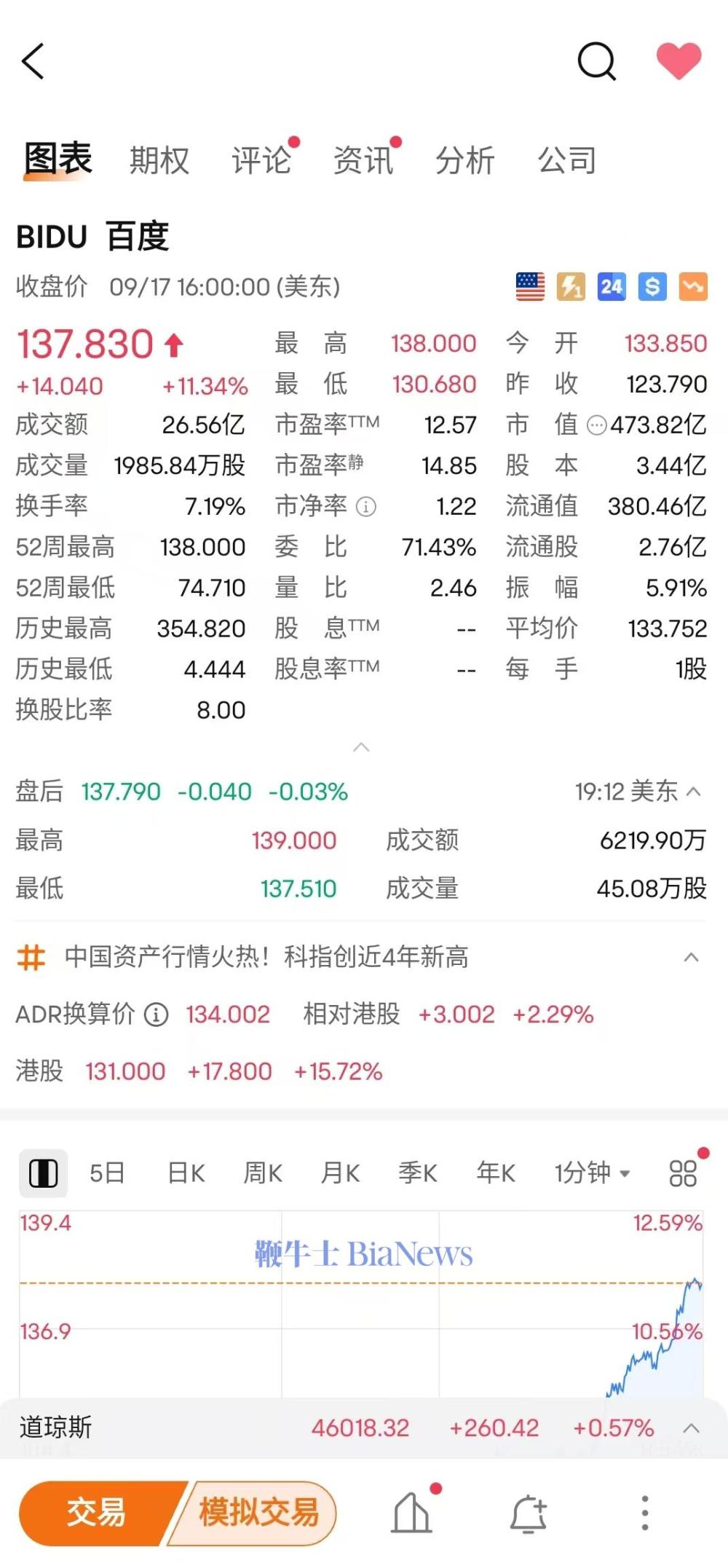Start 模拟交易 paper trading
The height and width of the screenshot is (1568, 728).
[259, 1513]
